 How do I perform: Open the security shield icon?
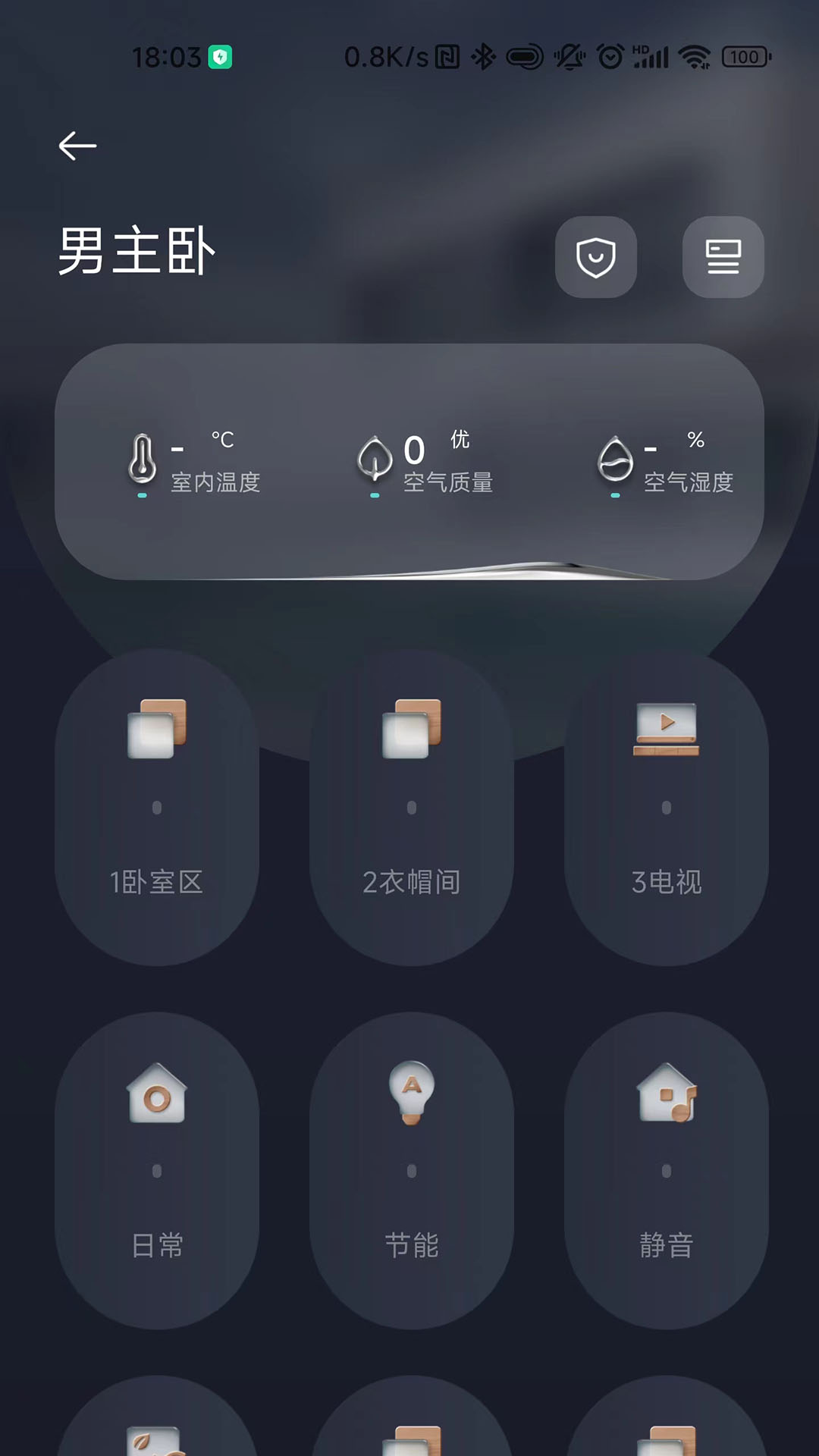[x=596, y=256]
